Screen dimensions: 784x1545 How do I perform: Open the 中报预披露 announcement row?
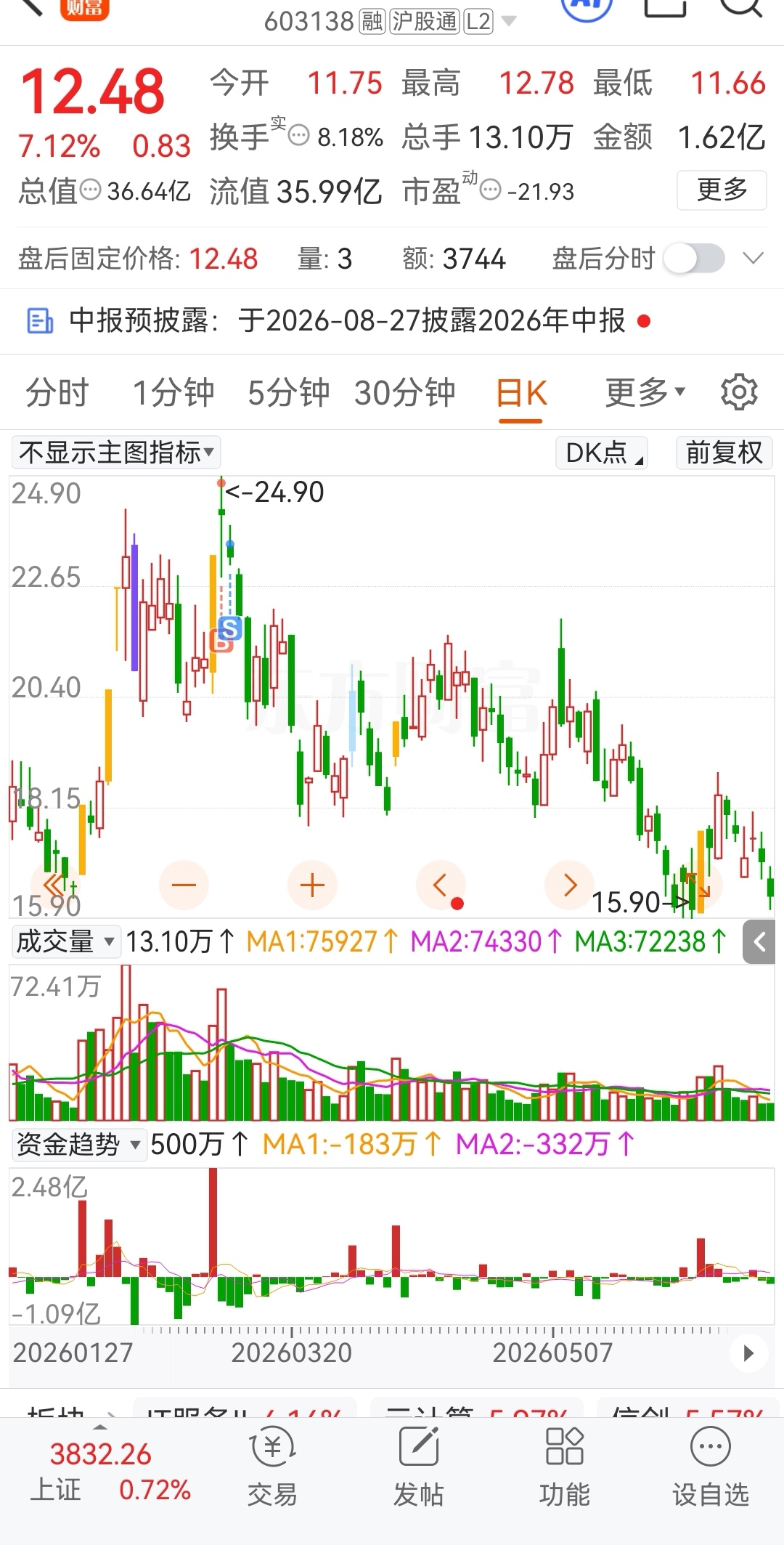pos(392,320)
